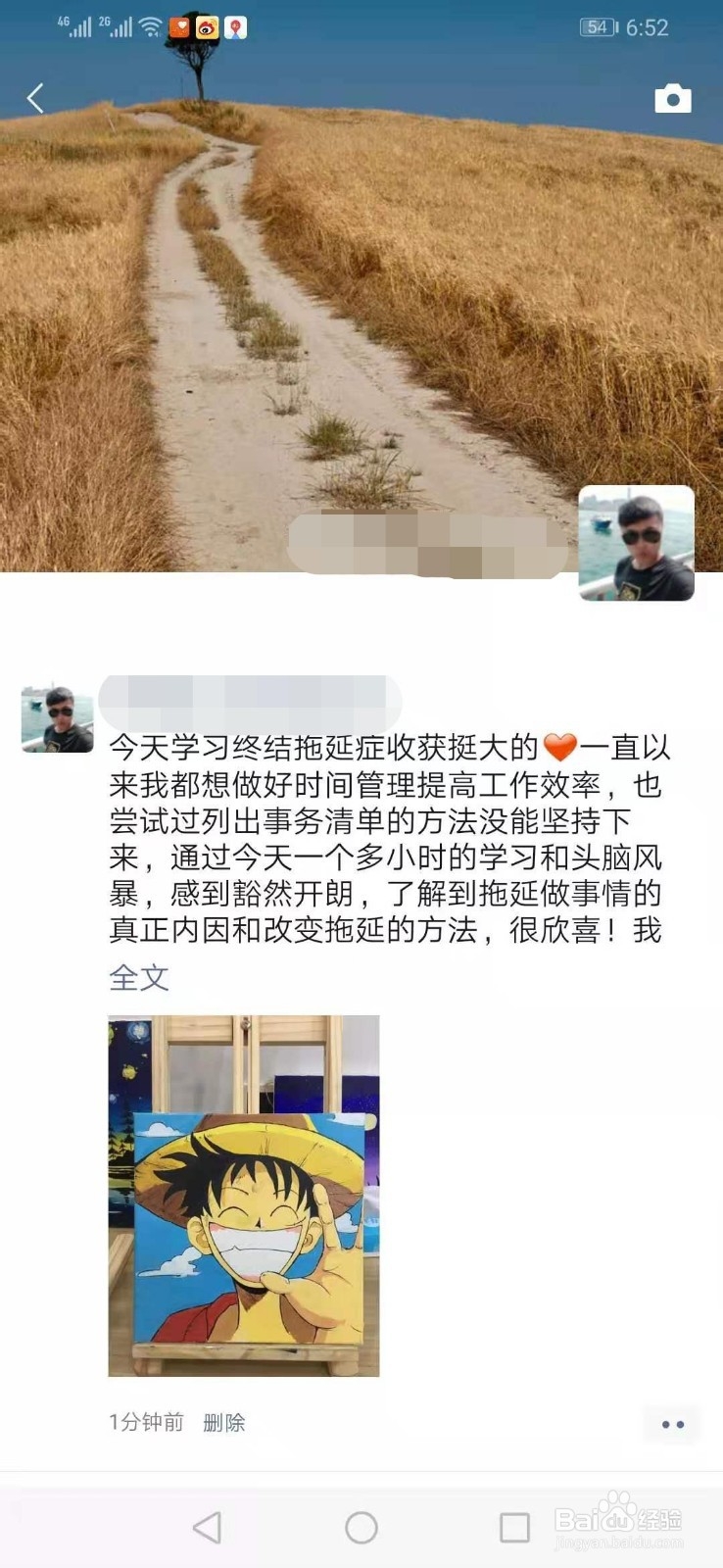Image resolution: width=723 pixels, height=1568 pixels.
Task: Delete the post via 删除
Action: pos(223,1422)
